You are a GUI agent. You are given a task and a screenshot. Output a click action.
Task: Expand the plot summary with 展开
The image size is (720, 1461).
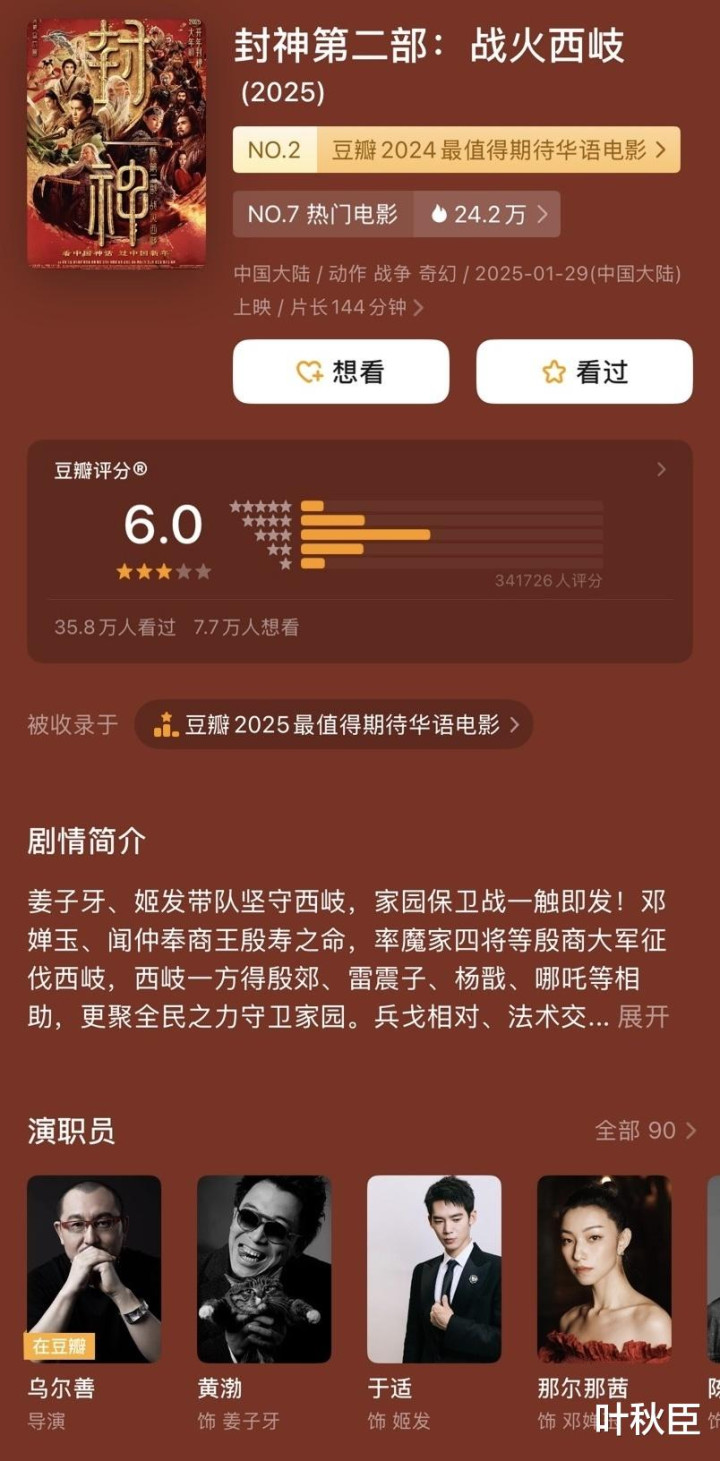click(642, 1017)
